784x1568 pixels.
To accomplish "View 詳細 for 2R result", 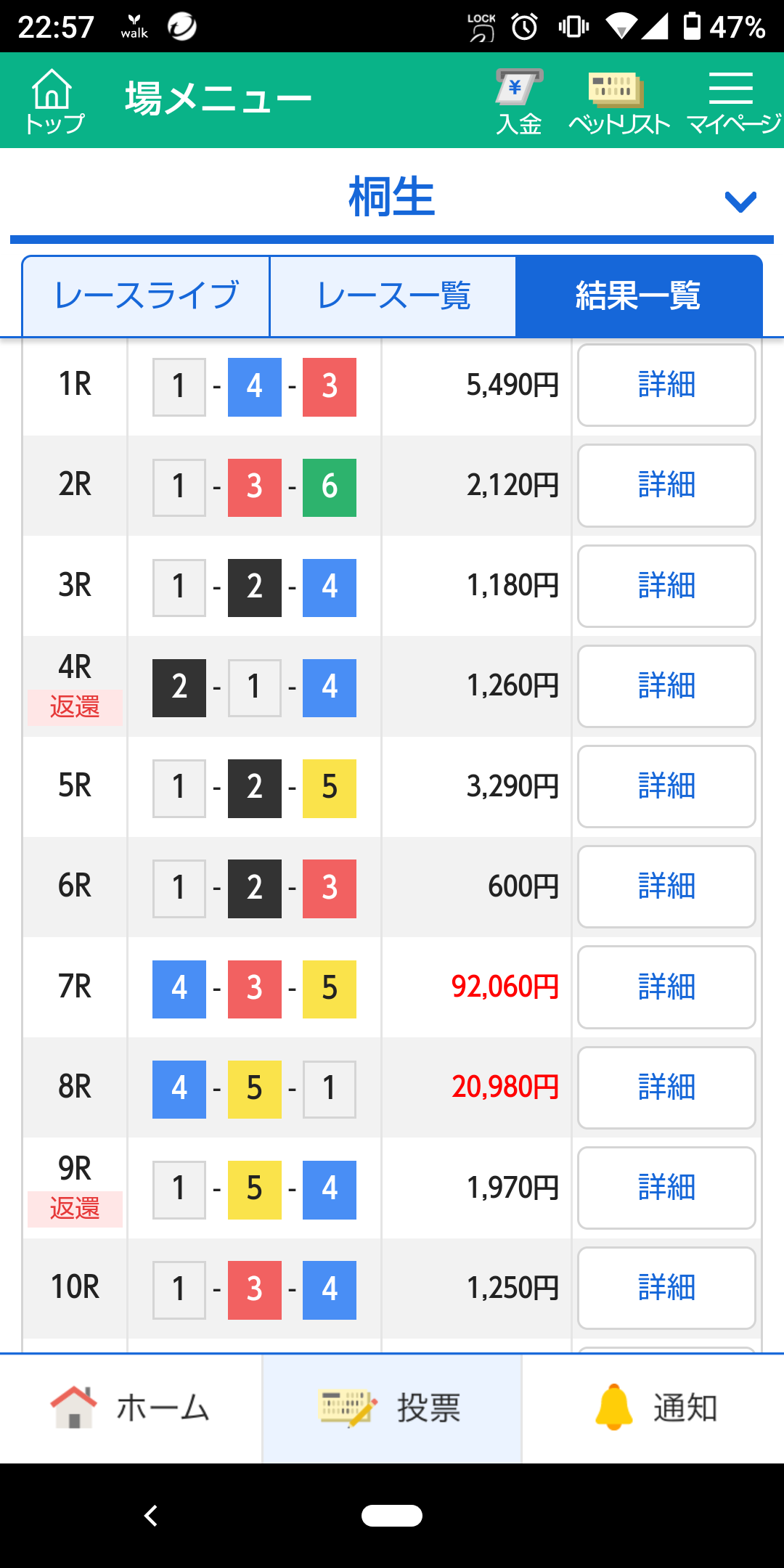I will tap(666, 485).
